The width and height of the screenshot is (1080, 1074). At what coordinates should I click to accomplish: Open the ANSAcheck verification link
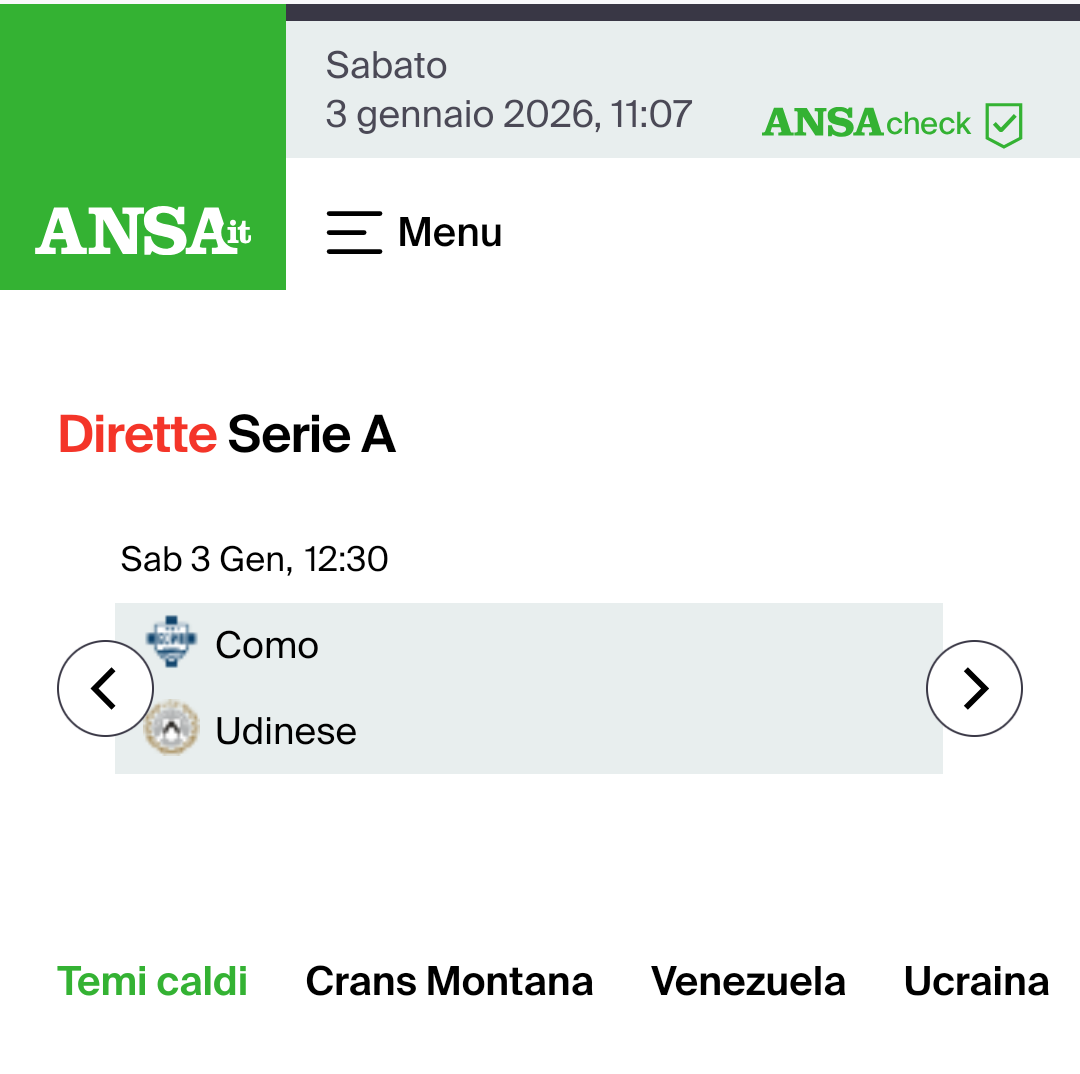891,124
